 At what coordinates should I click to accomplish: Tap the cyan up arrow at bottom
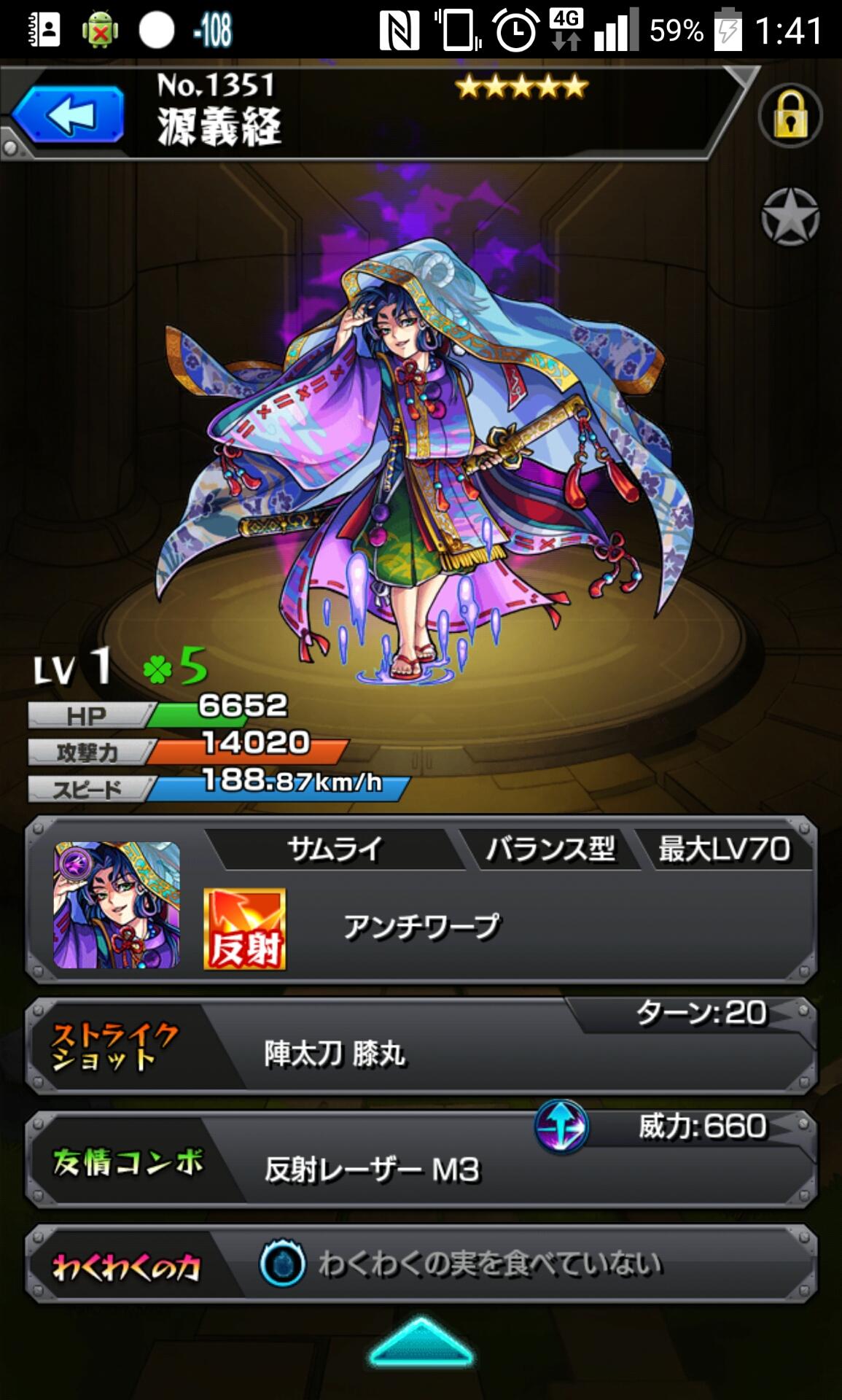click(421, 1344)
